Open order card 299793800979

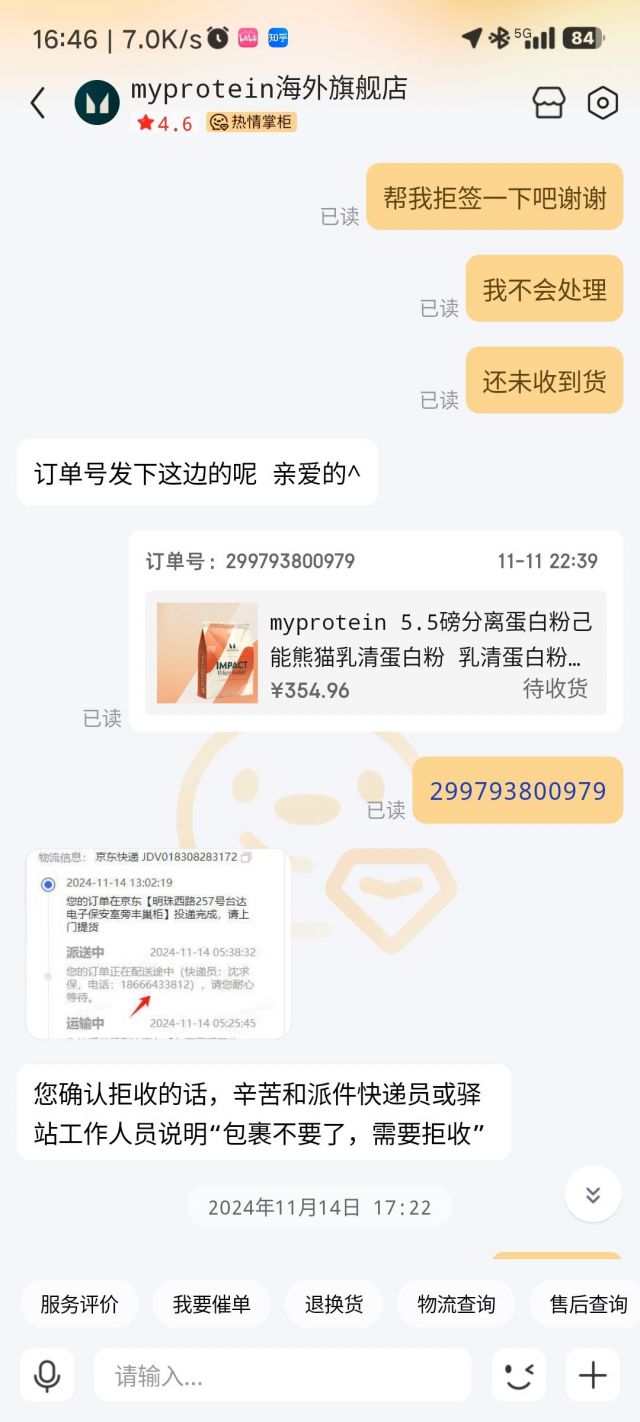(x=375, y=630)
